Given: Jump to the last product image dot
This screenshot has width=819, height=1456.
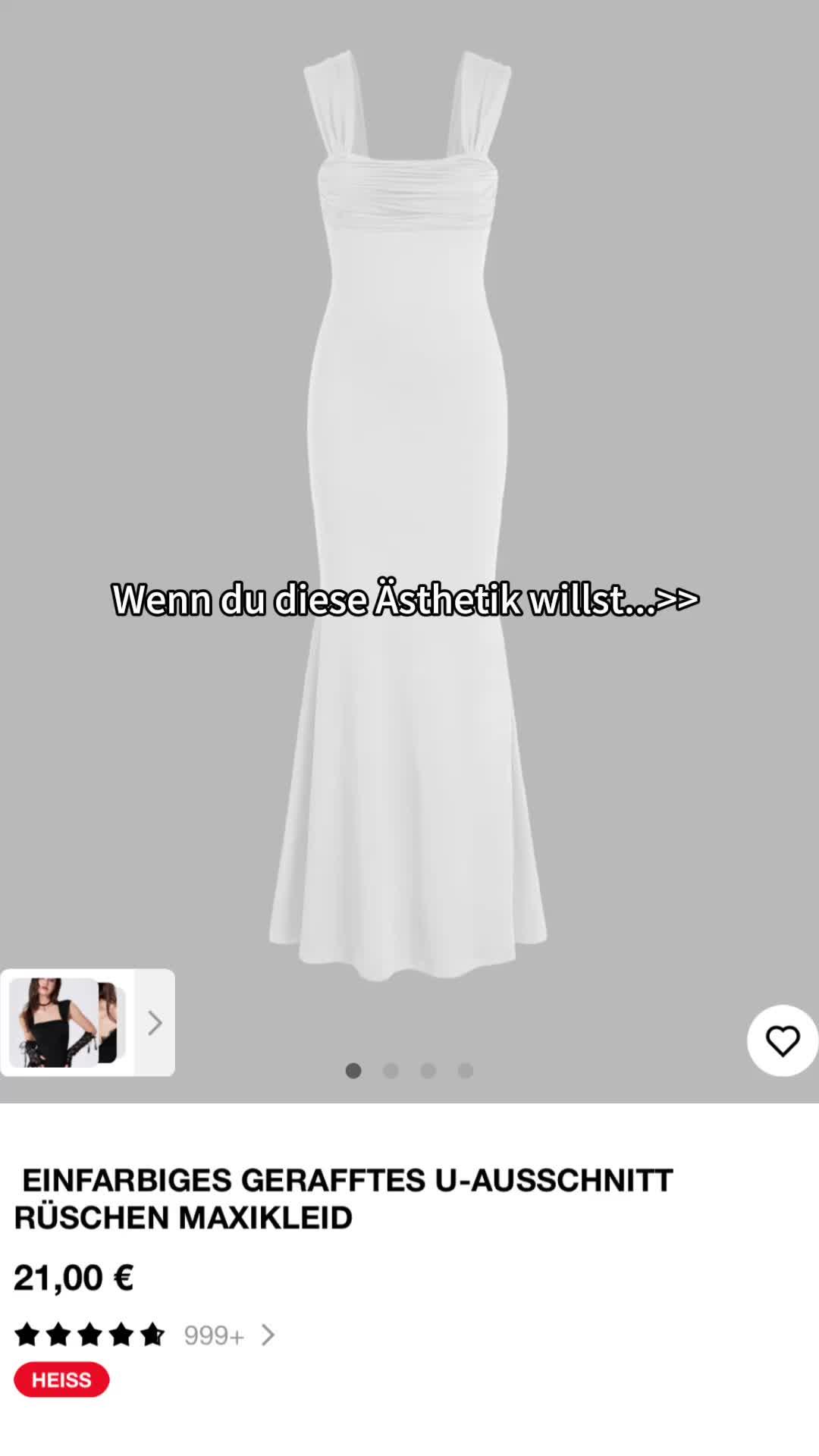Looking at the screenshot, I should click(466, 1071).
